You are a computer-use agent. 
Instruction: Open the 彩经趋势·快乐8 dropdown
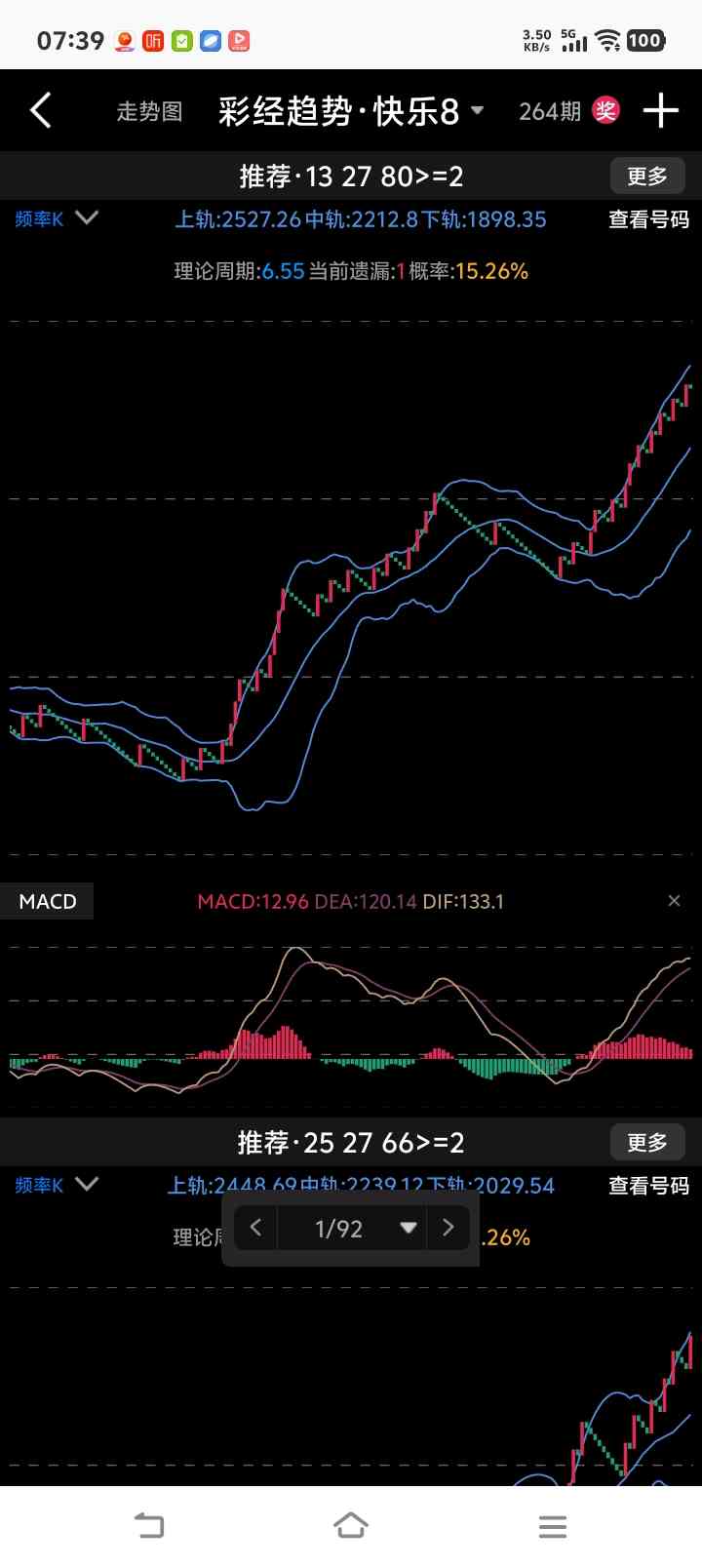tap(351, 112)
